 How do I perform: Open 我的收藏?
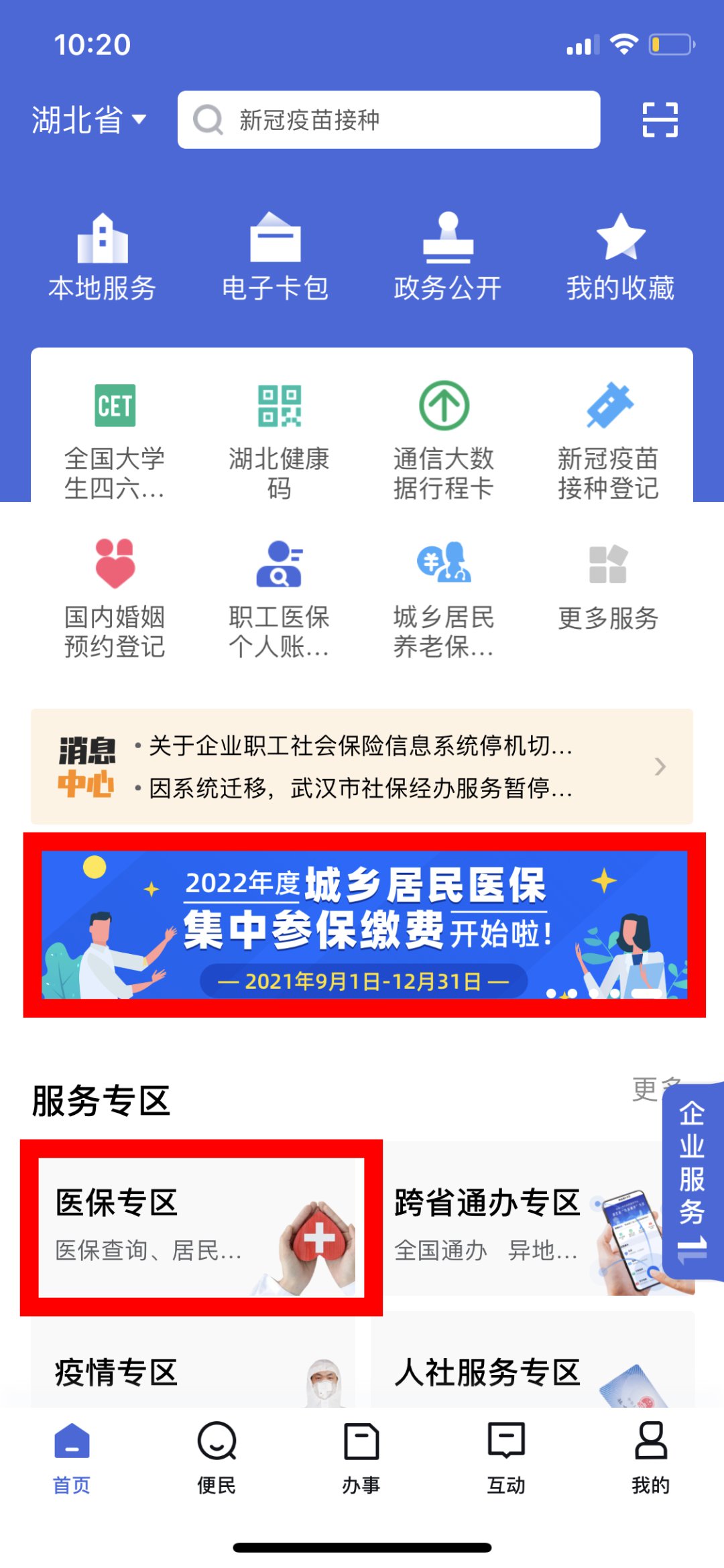click(620, 258)
